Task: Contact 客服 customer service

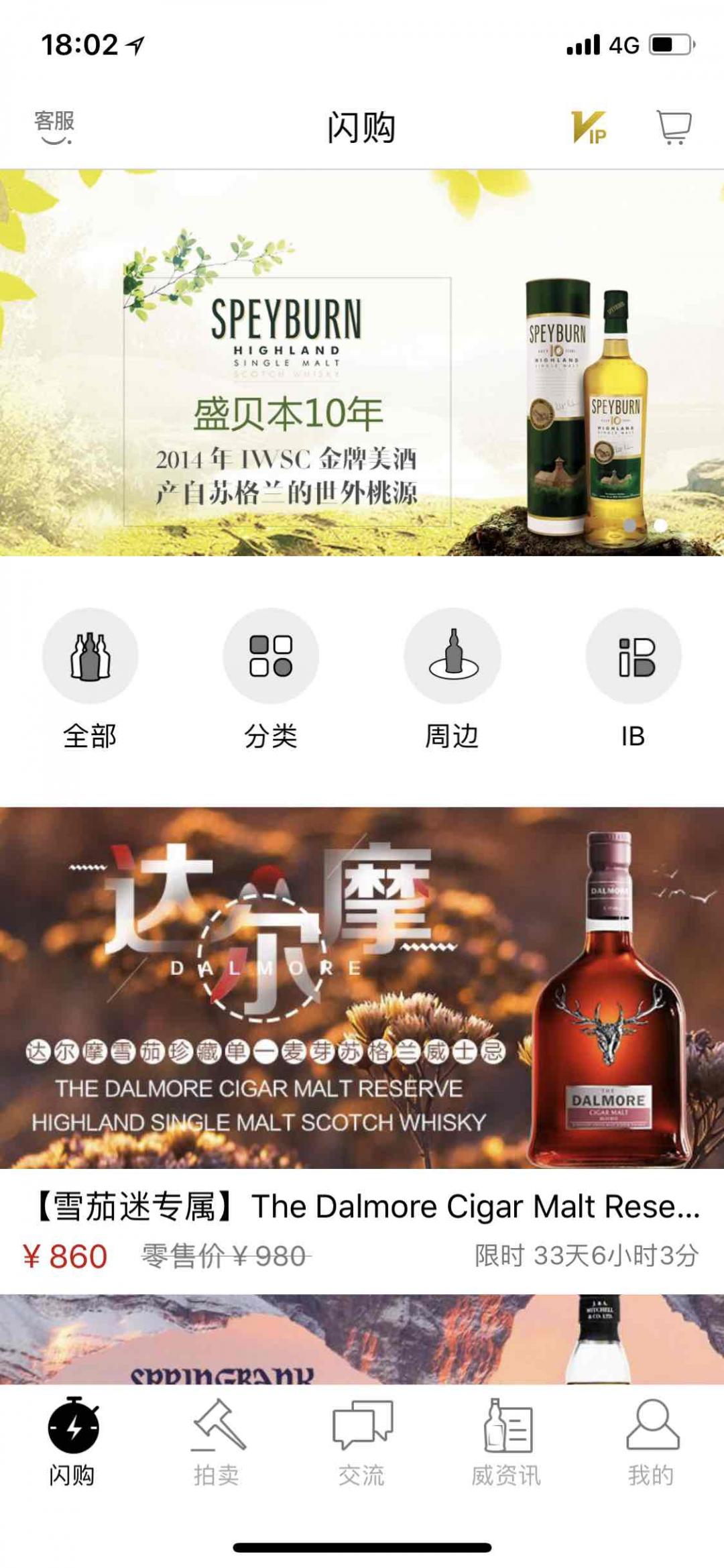Action: click(54, 124)
